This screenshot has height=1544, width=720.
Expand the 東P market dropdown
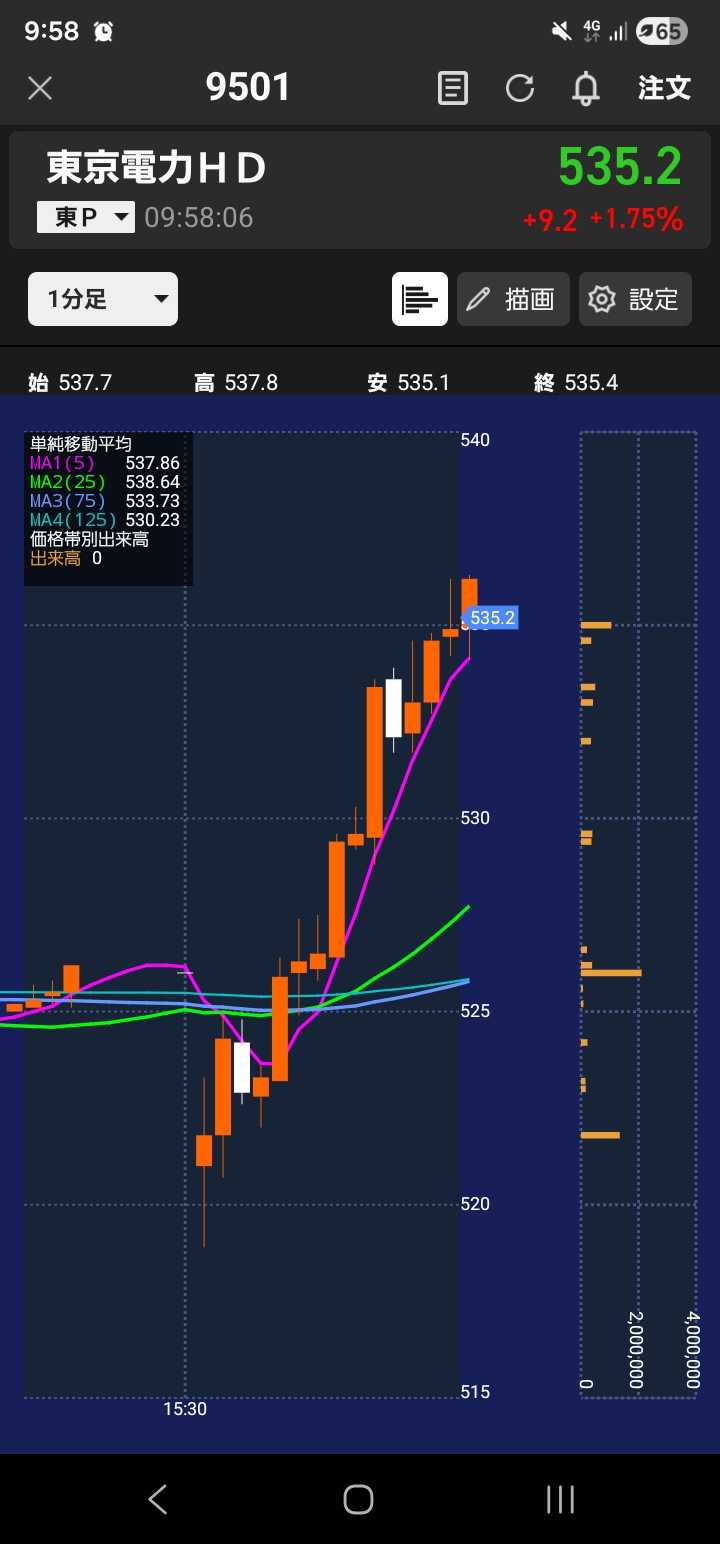[x=86, y=217]
